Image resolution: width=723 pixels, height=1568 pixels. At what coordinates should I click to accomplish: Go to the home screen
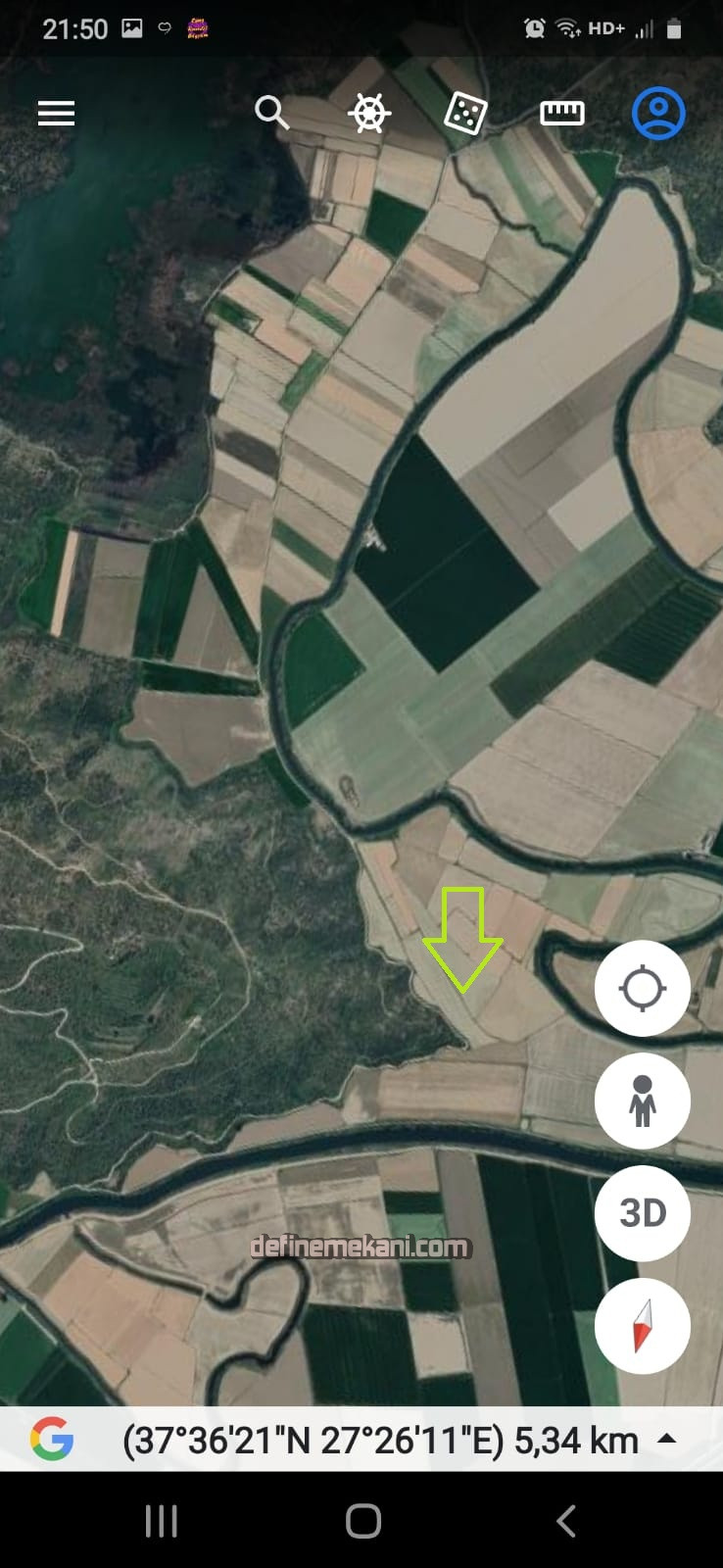(x=362, y=1521)
